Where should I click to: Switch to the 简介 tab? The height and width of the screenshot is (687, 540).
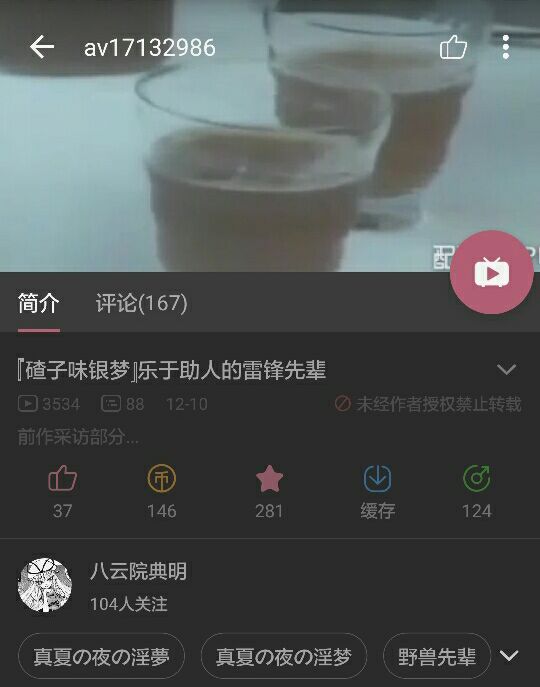click(39, 303)
